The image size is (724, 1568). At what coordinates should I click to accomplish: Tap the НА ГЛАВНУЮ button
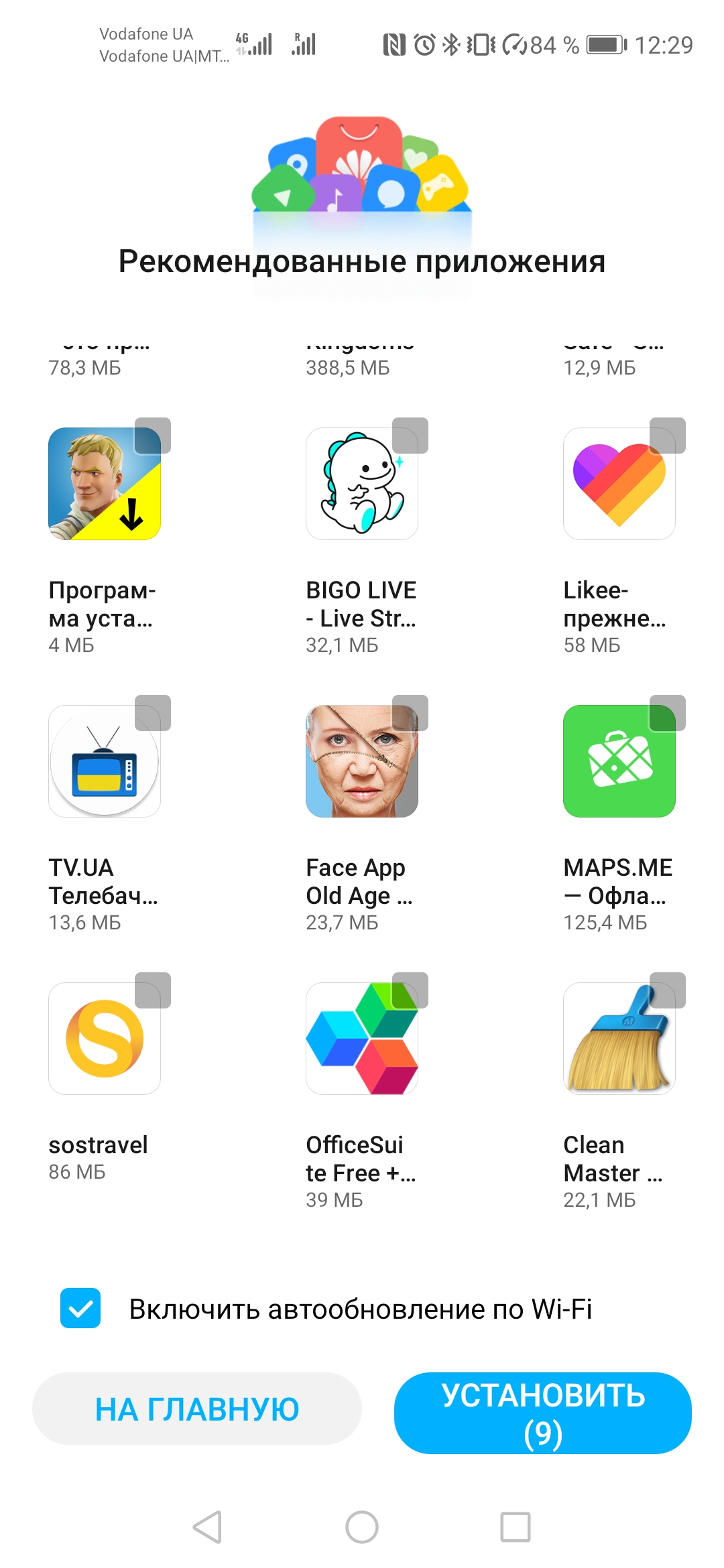click(x=197, y=1409)
